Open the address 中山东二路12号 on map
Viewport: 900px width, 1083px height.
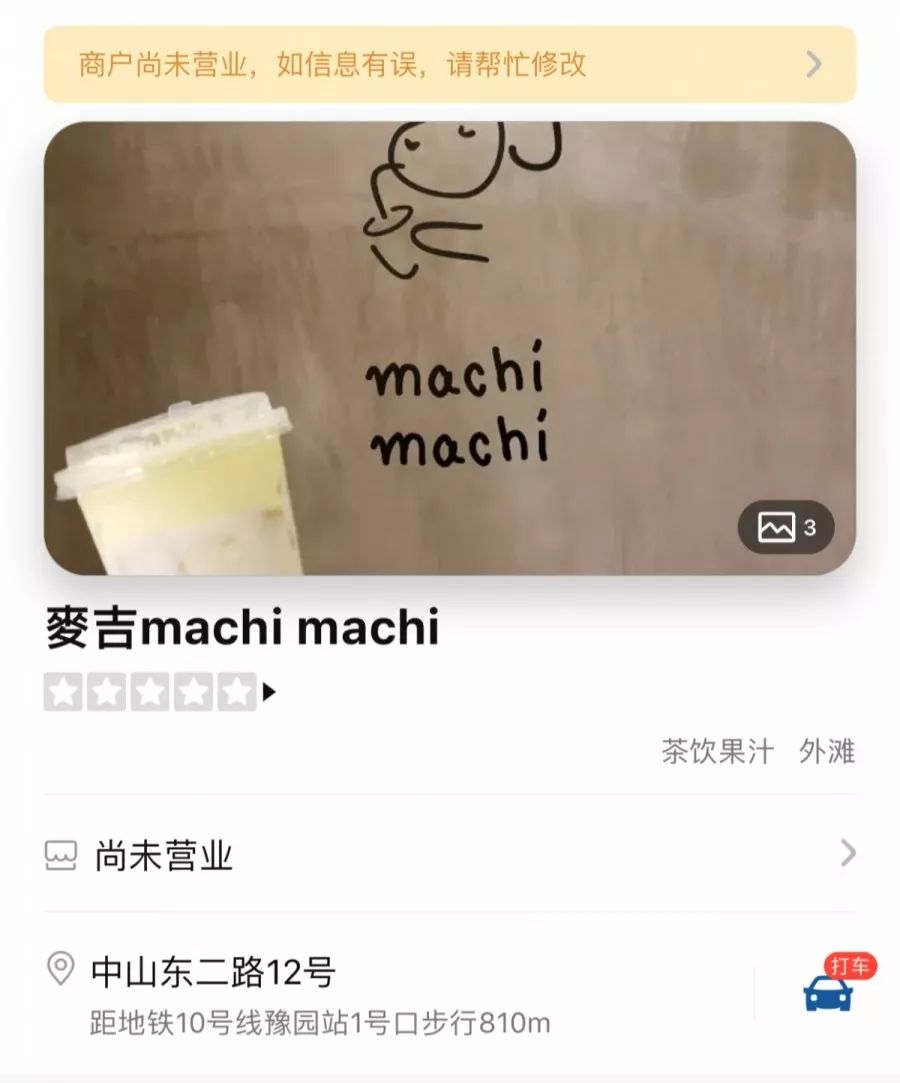tap(320, 992)
